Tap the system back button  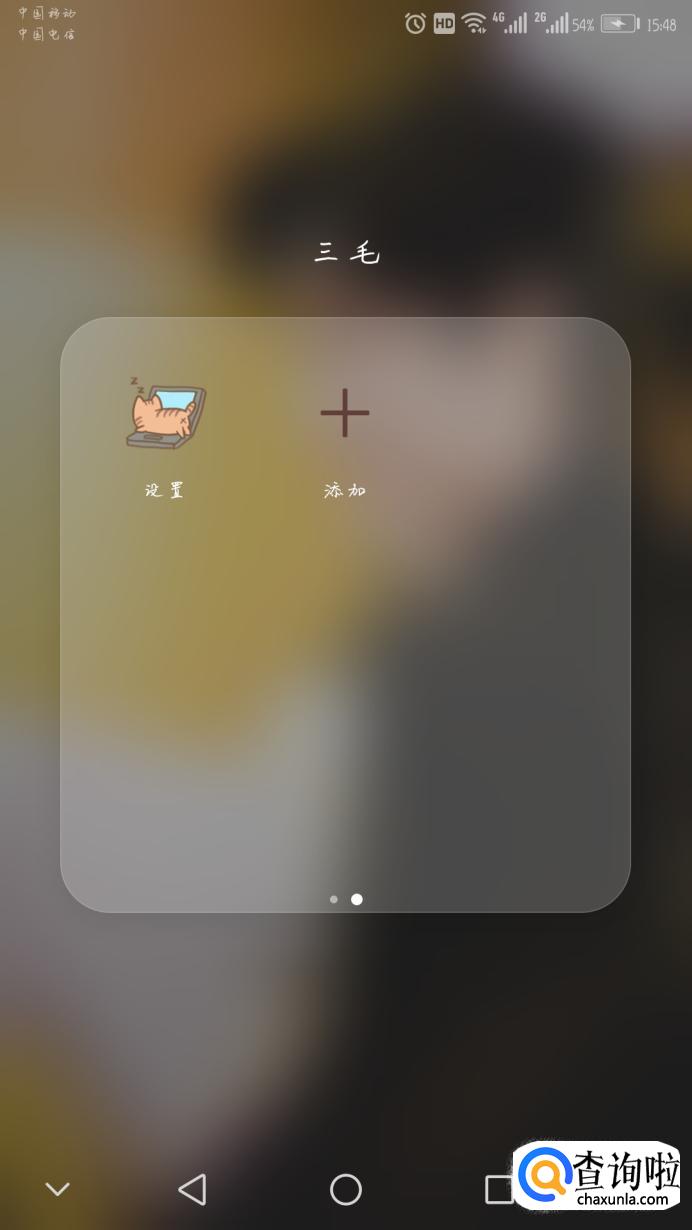pos(192,1189)
